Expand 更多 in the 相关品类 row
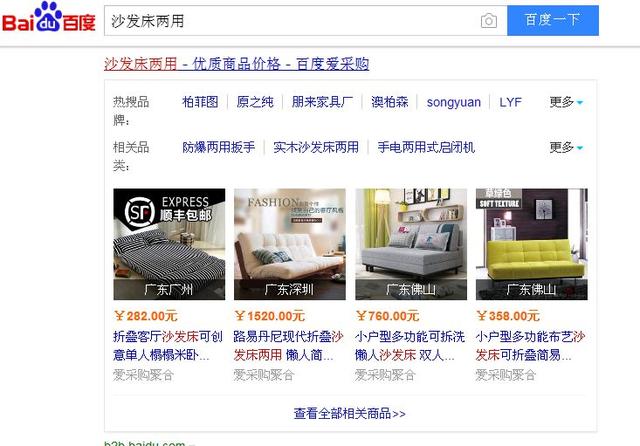Screen dimensions: 640x446 (566, 147)
